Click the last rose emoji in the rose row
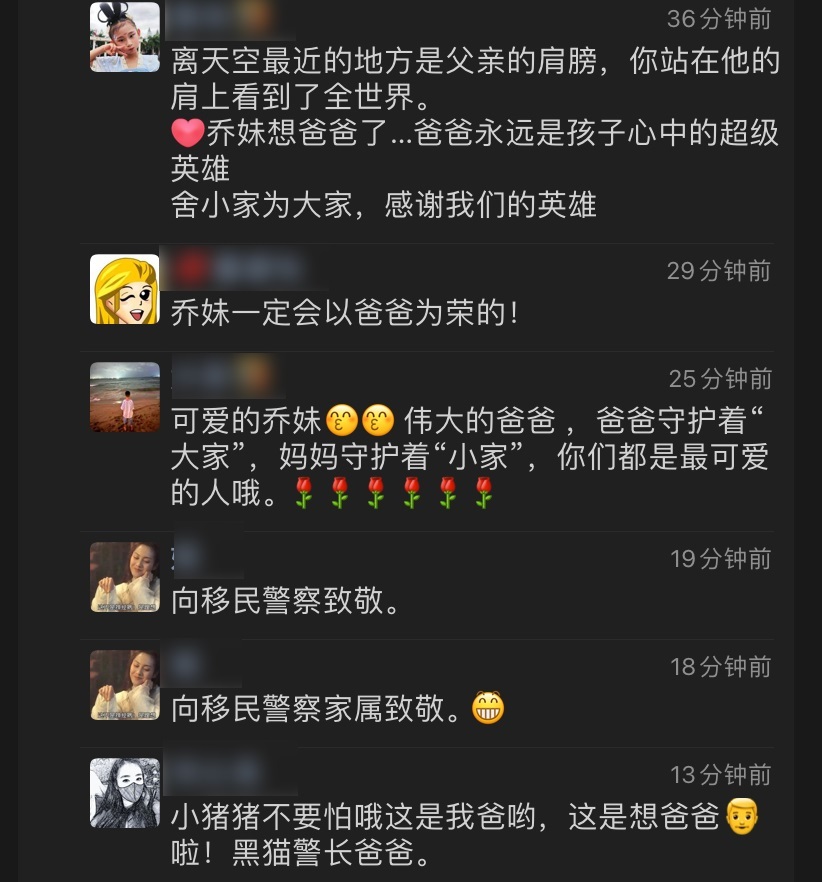The width and height of the screenshot is (822, 882). point(486,491)
